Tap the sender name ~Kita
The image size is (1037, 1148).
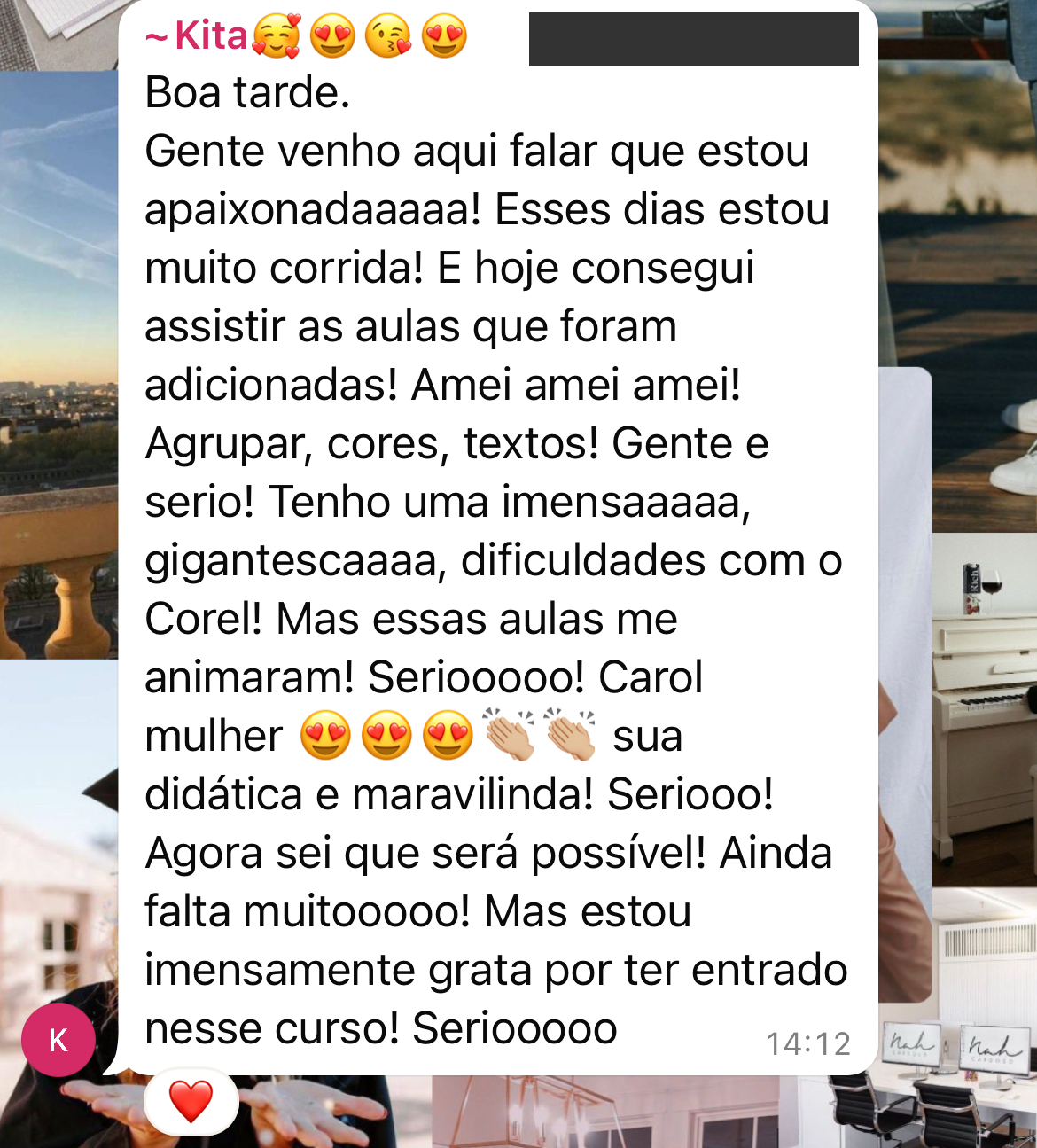199,36
